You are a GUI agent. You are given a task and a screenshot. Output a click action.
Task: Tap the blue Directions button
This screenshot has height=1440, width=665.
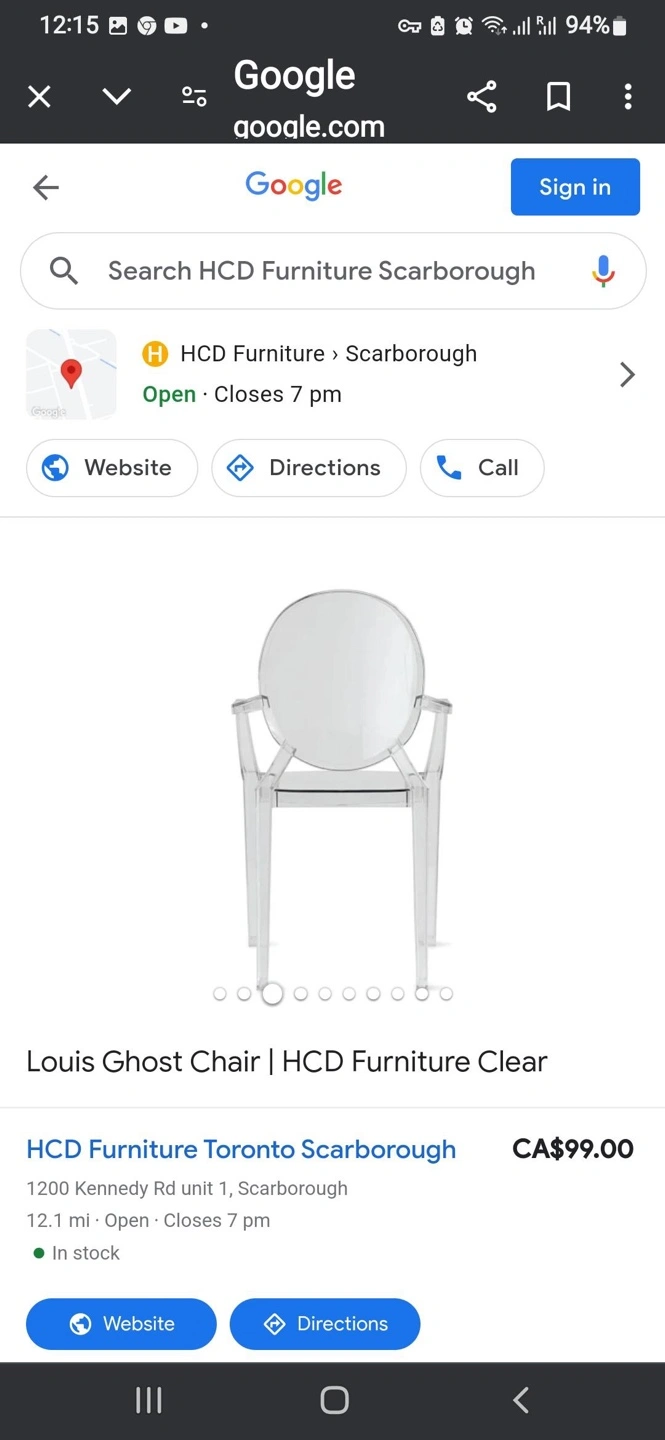pos(324,1324)
